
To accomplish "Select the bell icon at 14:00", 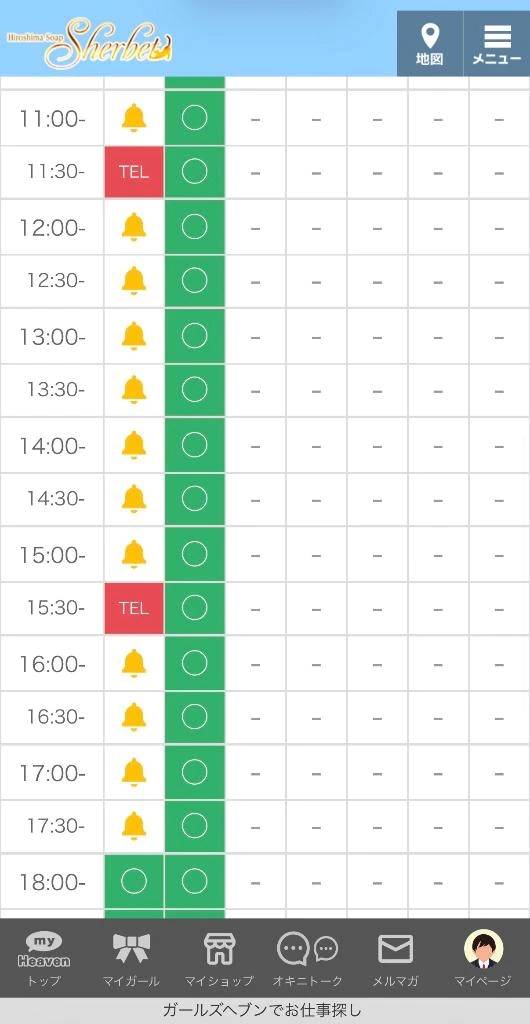I will 134,445.
